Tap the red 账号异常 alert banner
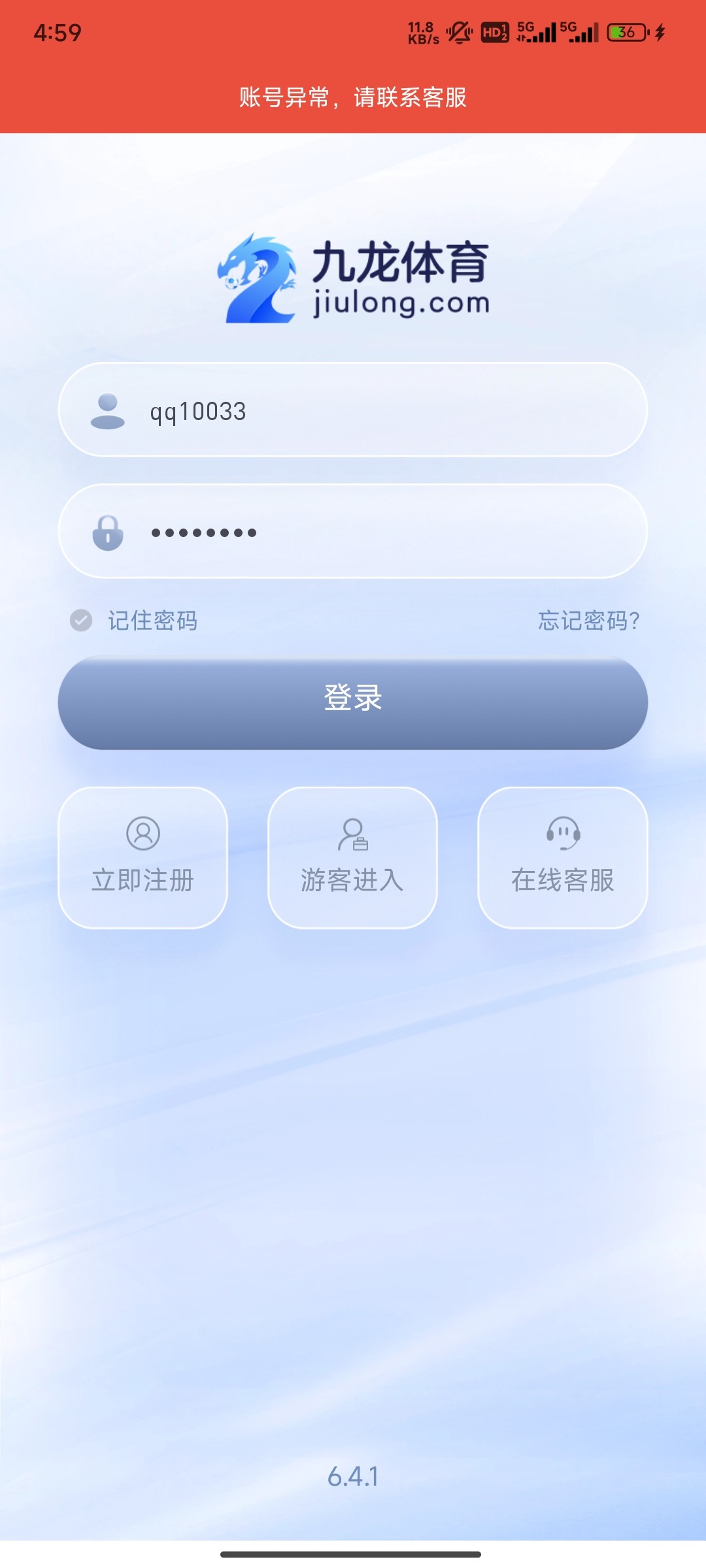The width and height of the screenshot is (706, 1568). [353, 98]
